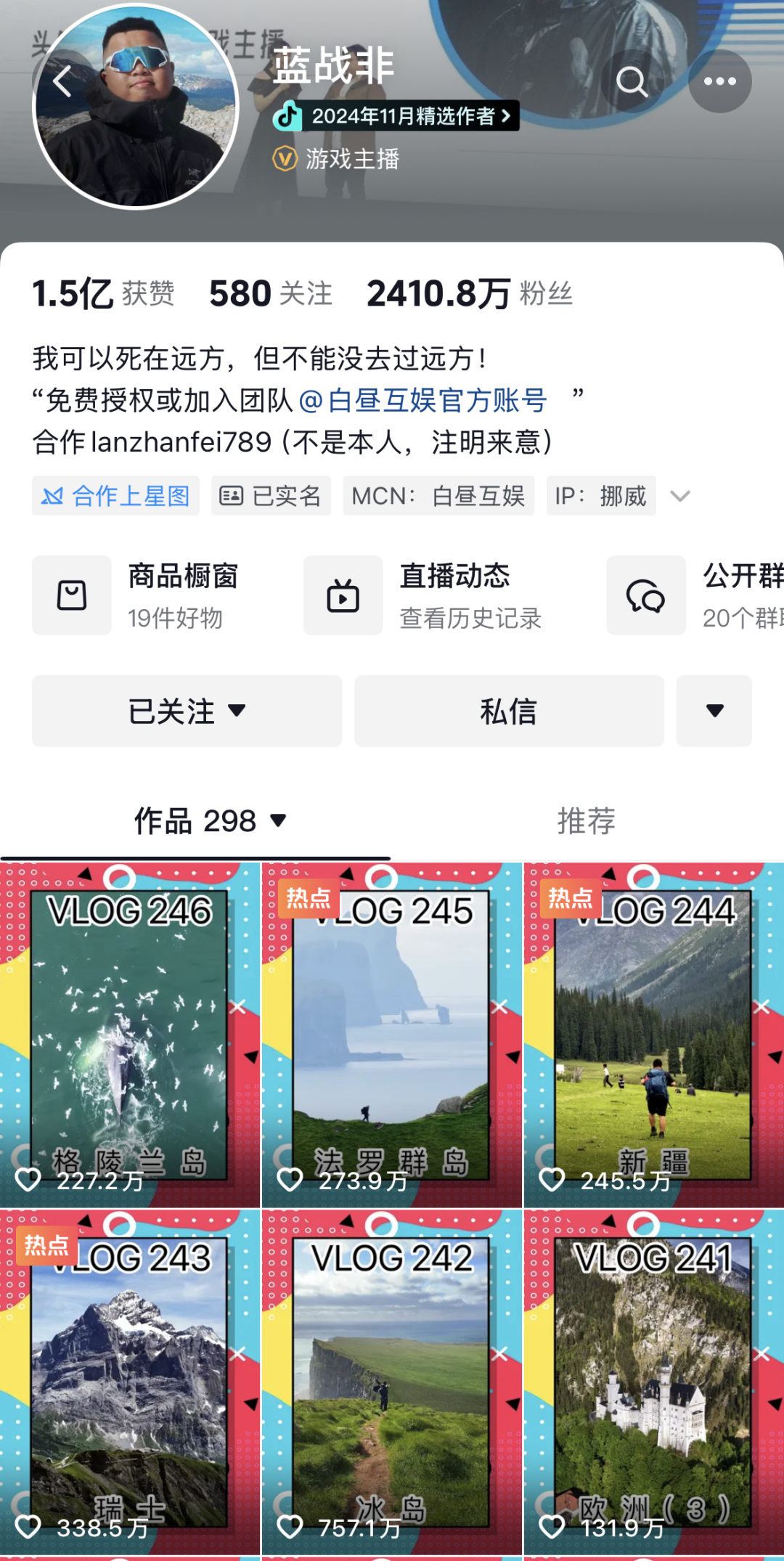
Task: Tap the 合作上星图 chip
Action: [116, 496]
